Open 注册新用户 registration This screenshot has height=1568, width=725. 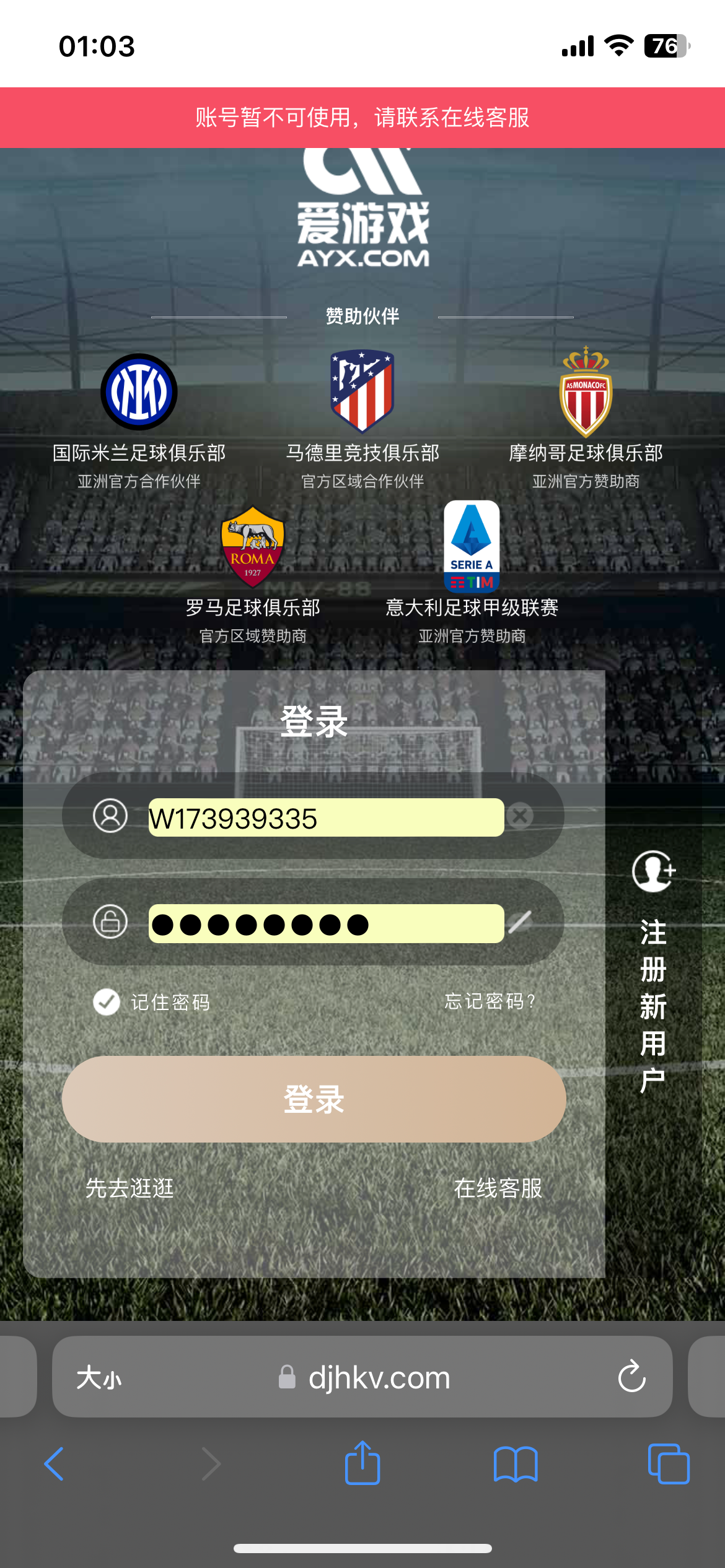[653, 972]
